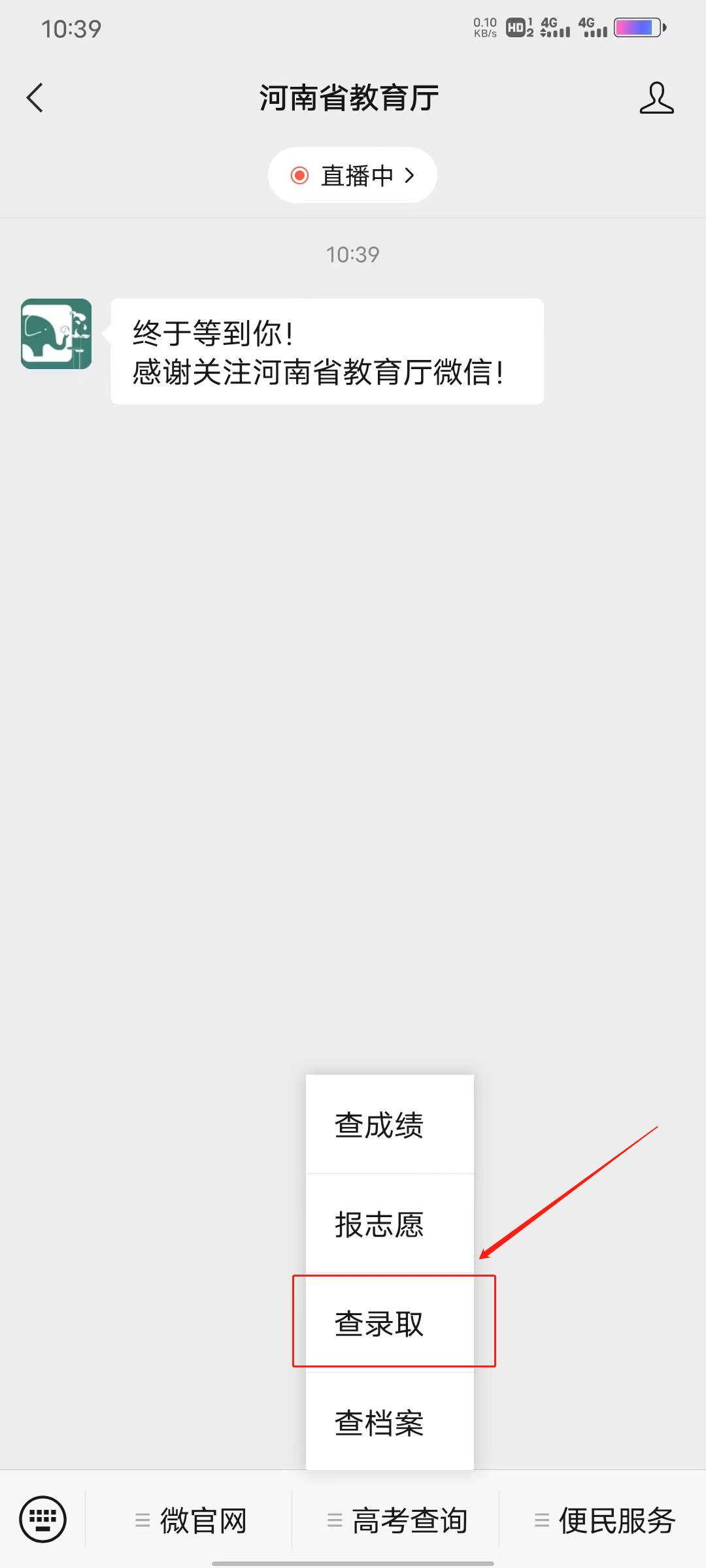Open the 微官网 menu
Screen dimensions: 706x1568
point(190,1521)
